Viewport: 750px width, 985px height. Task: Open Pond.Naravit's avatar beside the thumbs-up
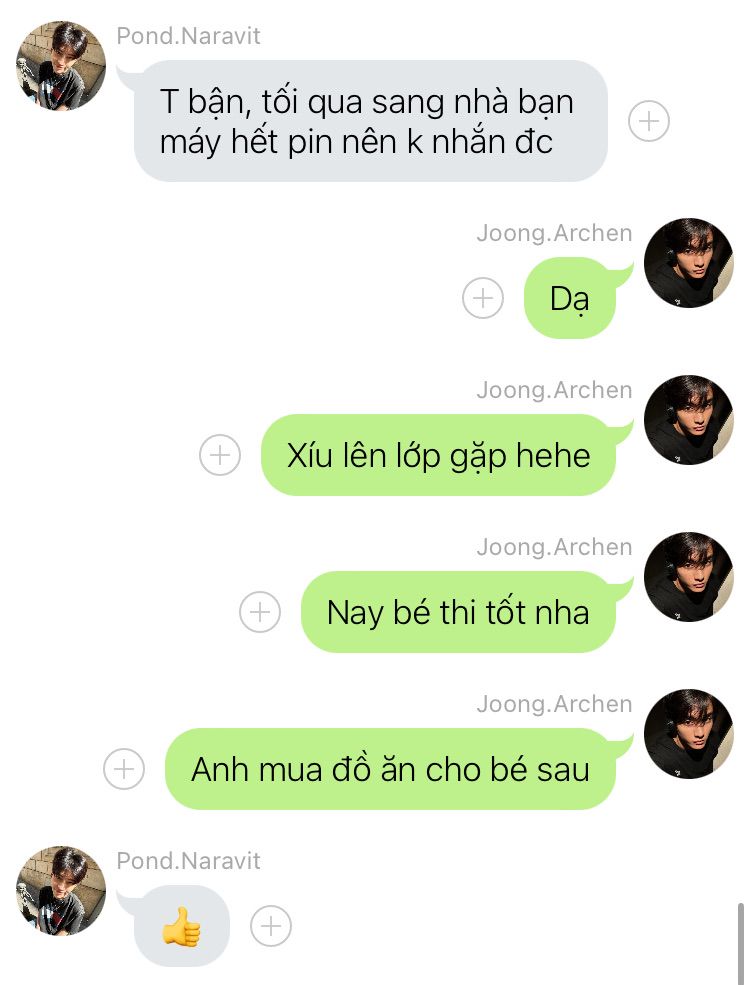tap(61, 890)
